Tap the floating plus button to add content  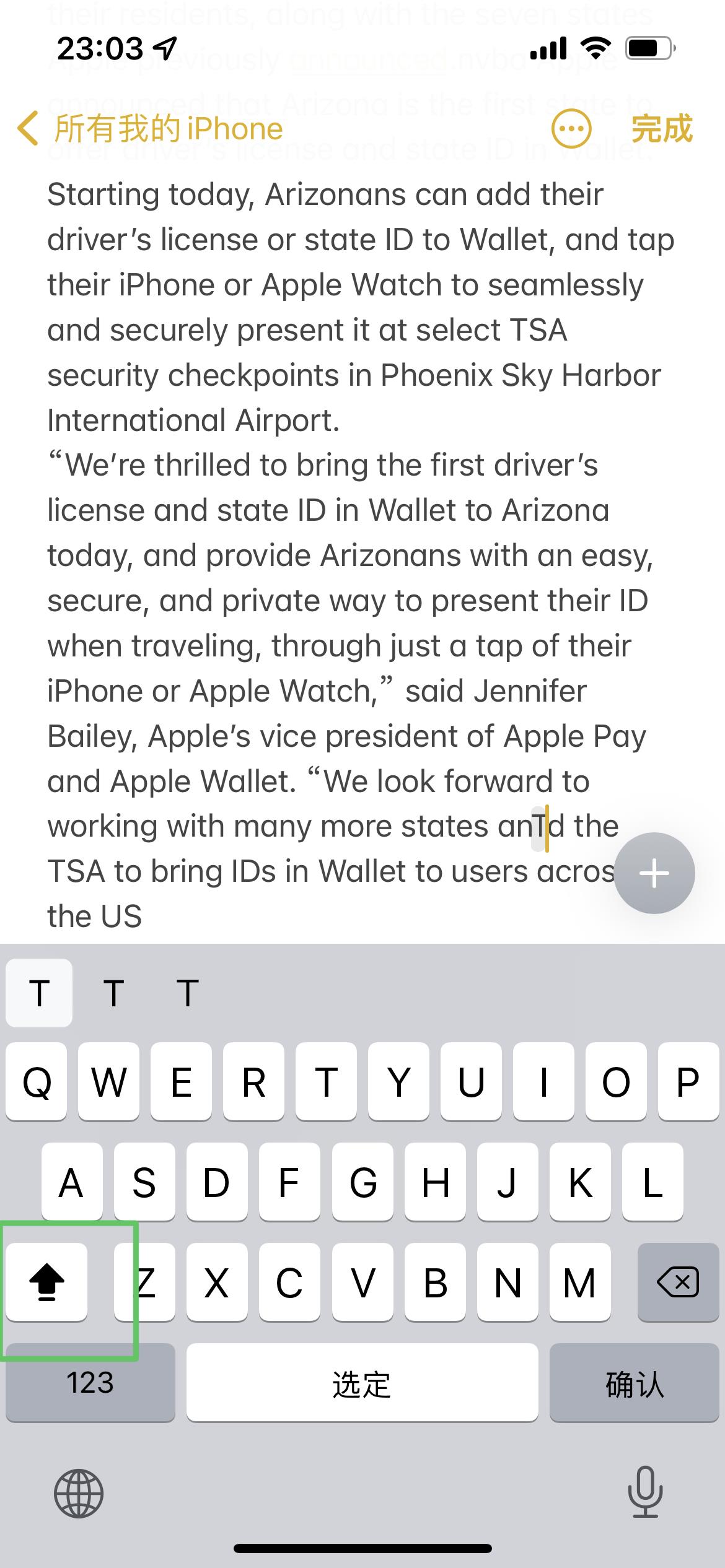[x=654, y=873]
